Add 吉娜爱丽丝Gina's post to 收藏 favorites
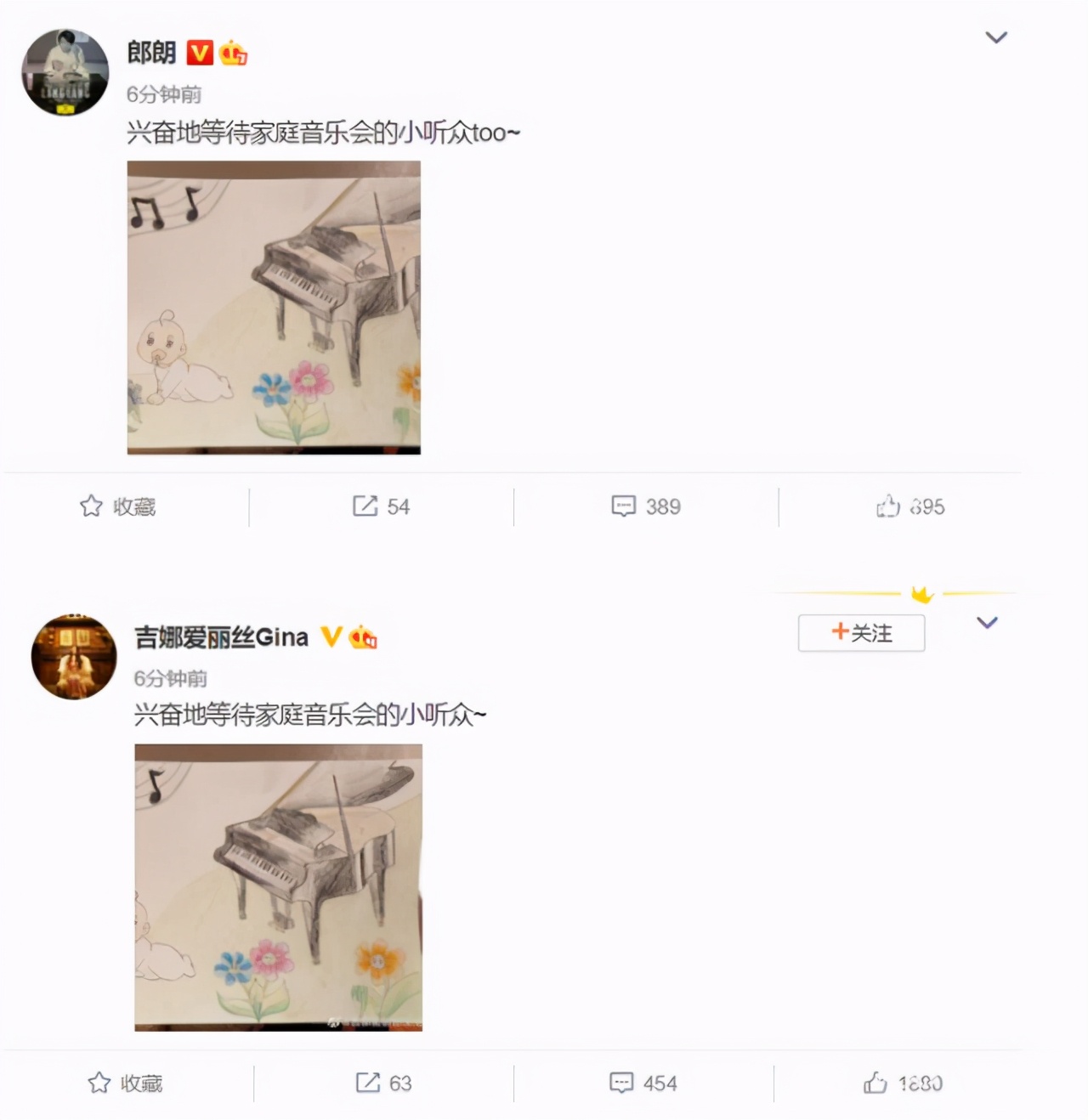 [125, 1083]
